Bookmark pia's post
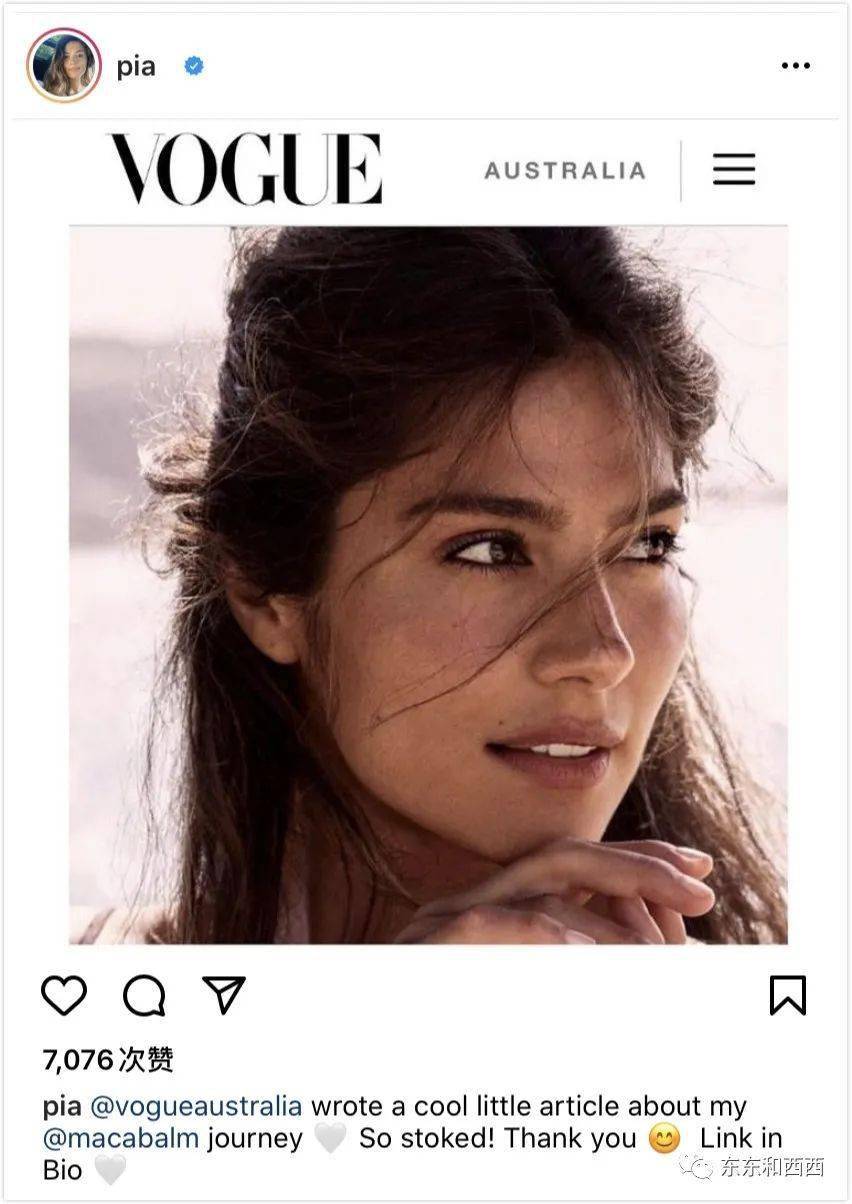 tap(787, 996)
